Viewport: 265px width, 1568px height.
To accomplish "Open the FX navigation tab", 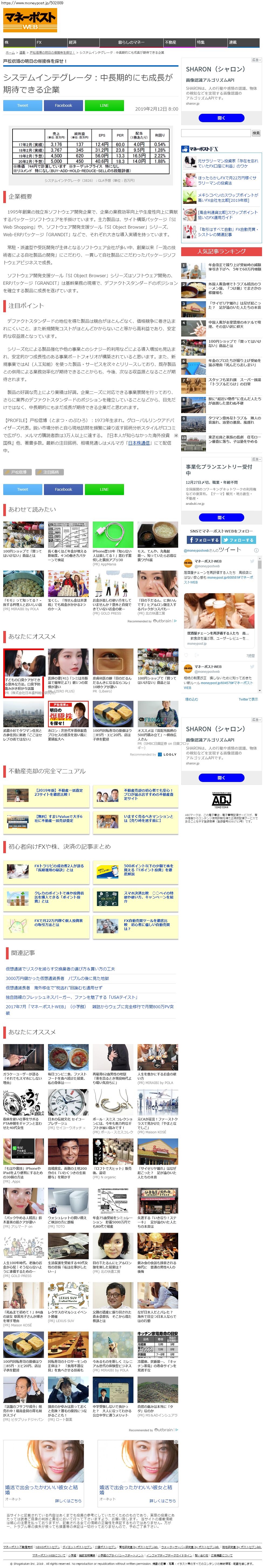I will coord(39,43).
